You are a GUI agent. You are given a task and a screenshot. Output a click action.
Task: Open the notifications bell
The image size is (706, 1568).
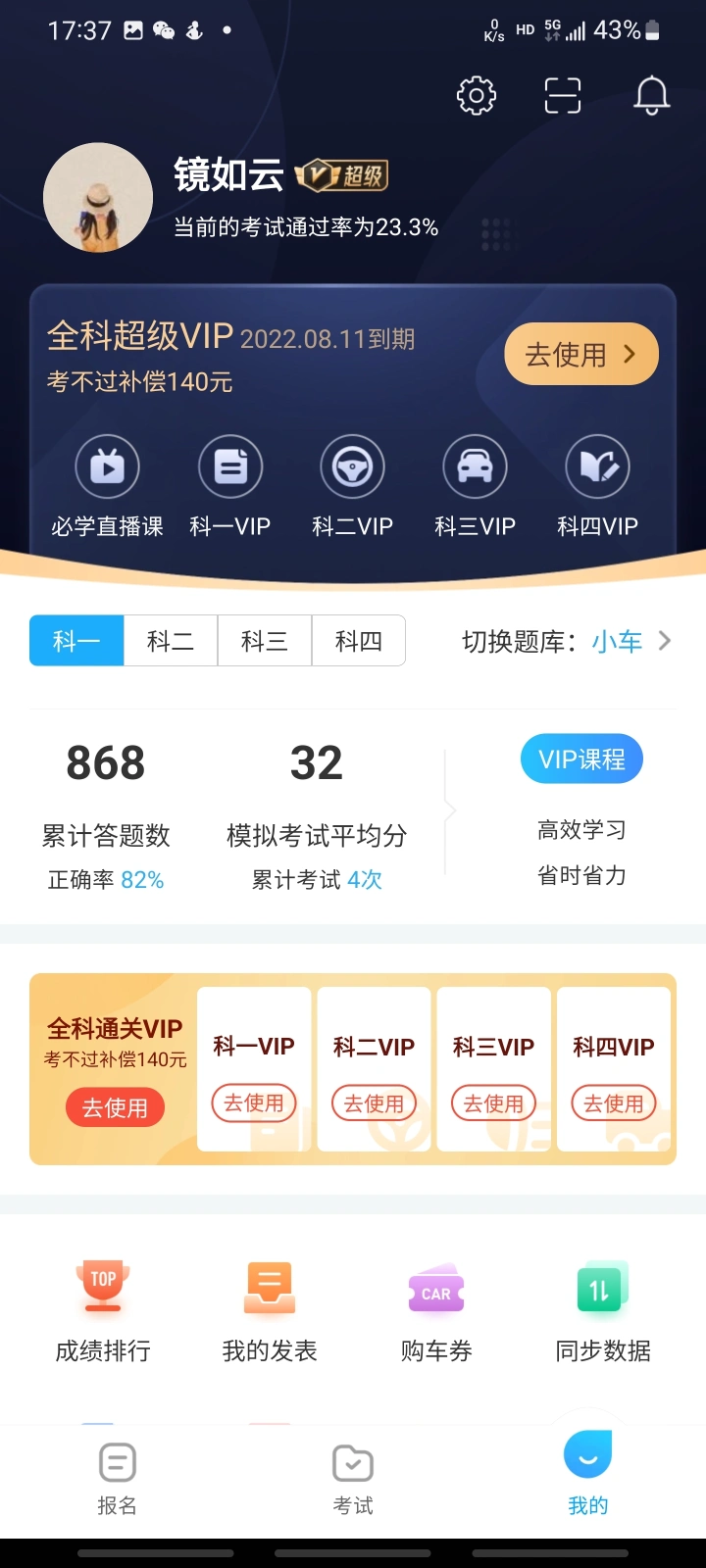(x=651, y=95)
